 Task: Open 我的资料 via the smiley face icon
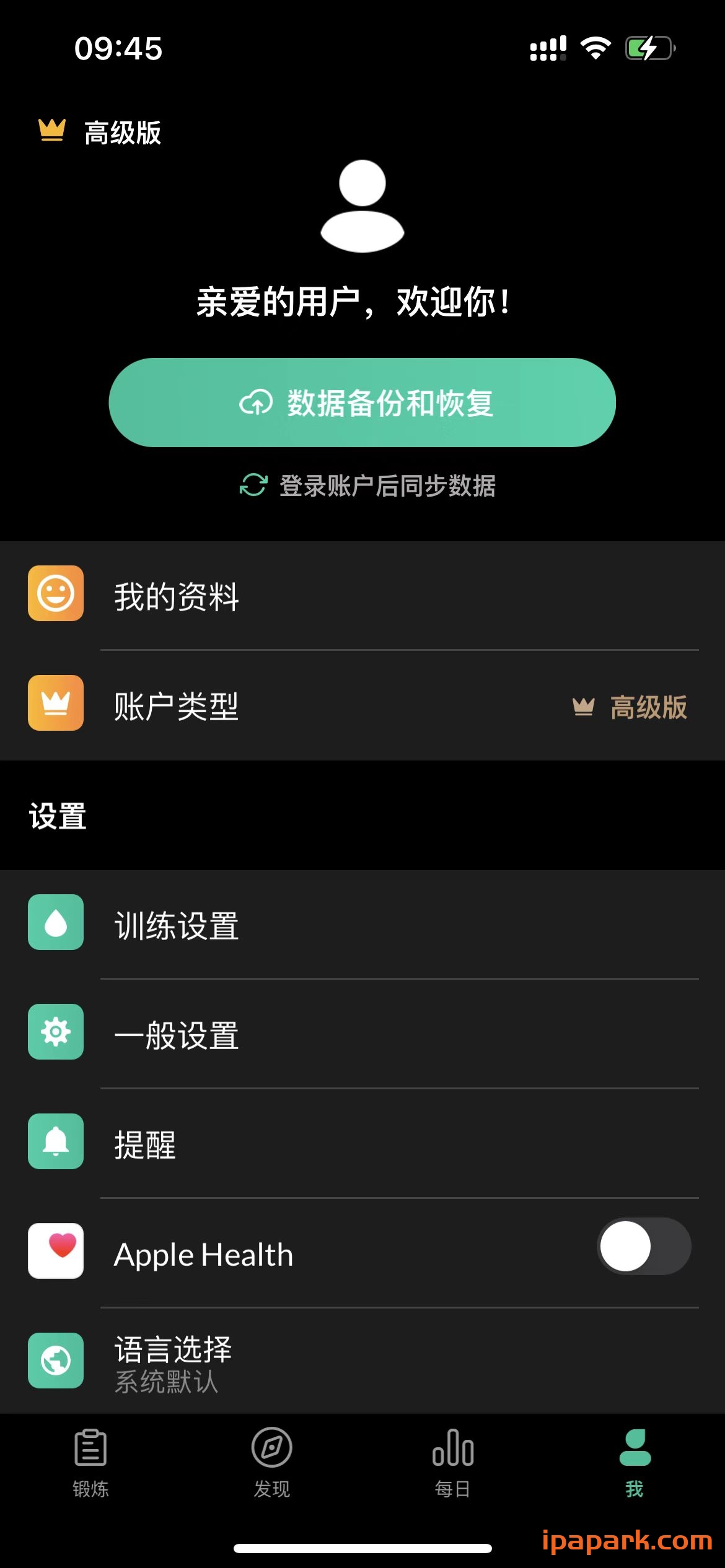[55, 596]
